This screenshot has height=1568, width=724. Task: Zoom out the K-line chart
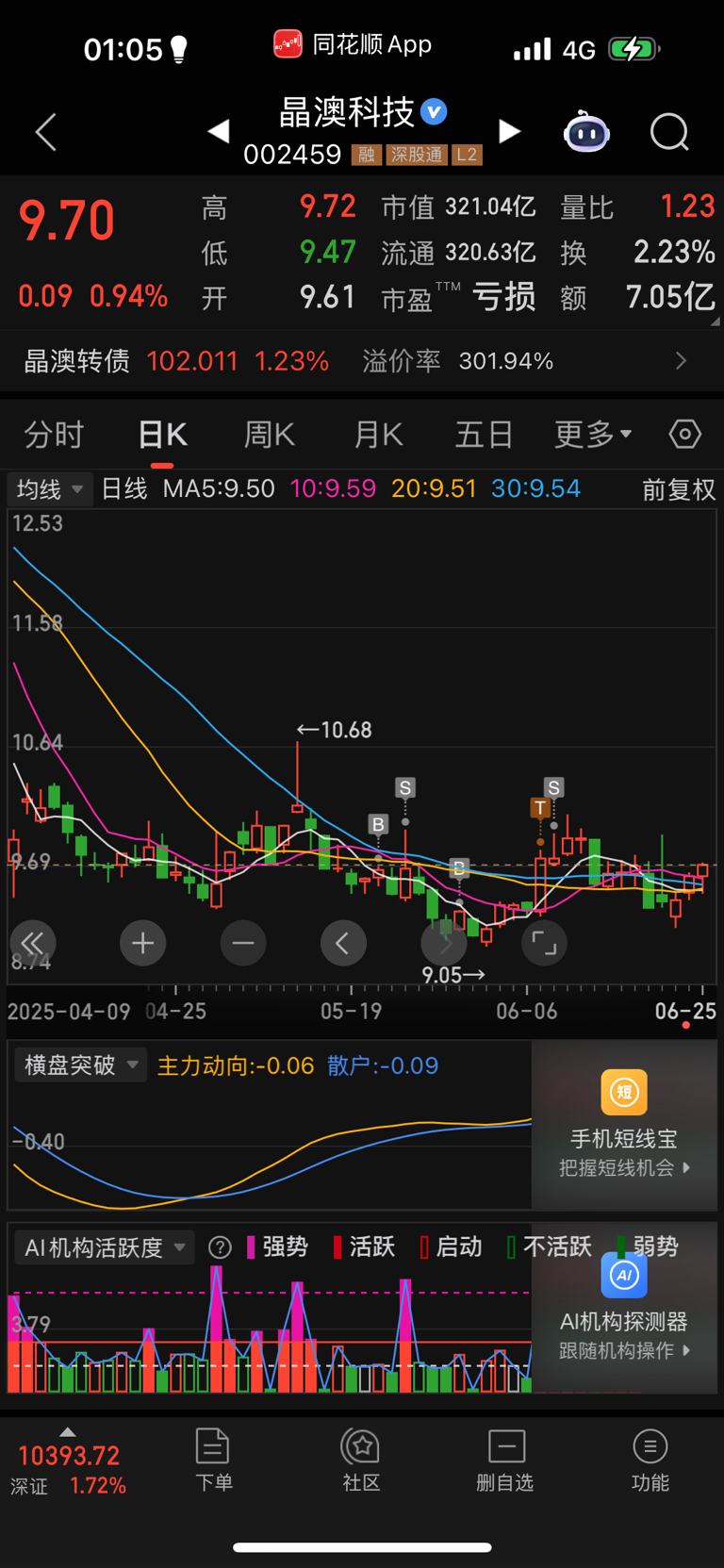tap(243, 943)
